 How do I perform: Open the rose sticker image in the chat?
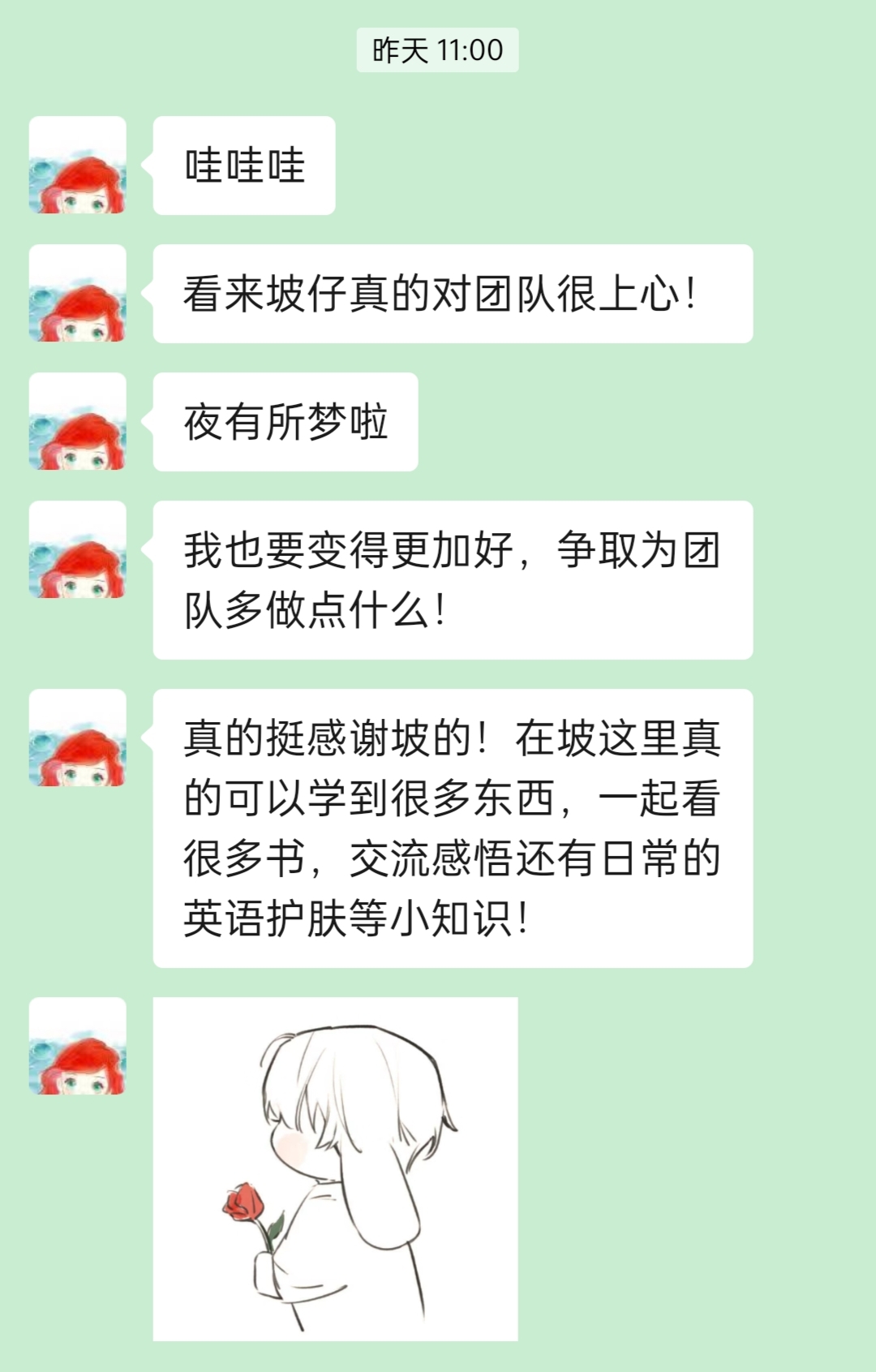[x=335, y=1168]
